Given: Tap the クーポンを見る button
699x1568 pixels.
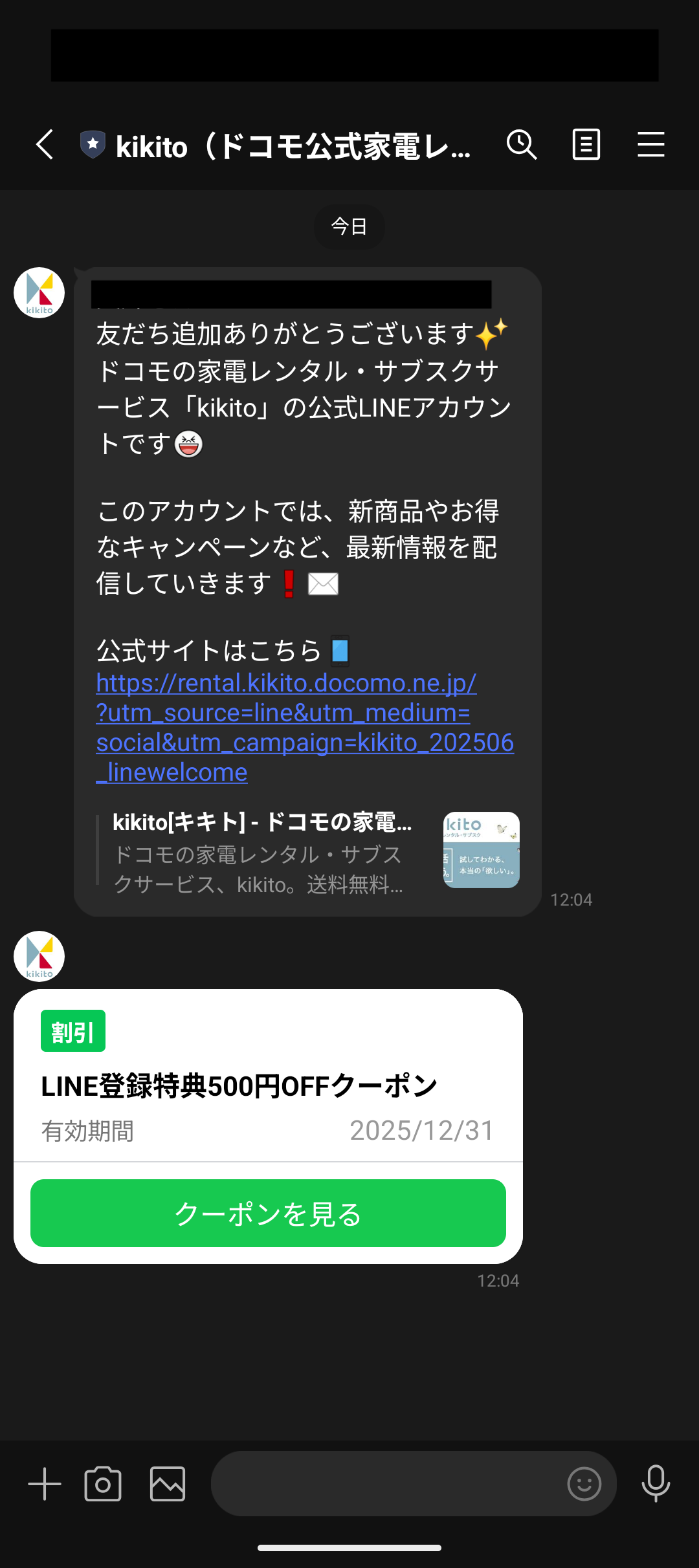Looking at the screenshot, I should pyautogui.click(x=268, y=1213).
